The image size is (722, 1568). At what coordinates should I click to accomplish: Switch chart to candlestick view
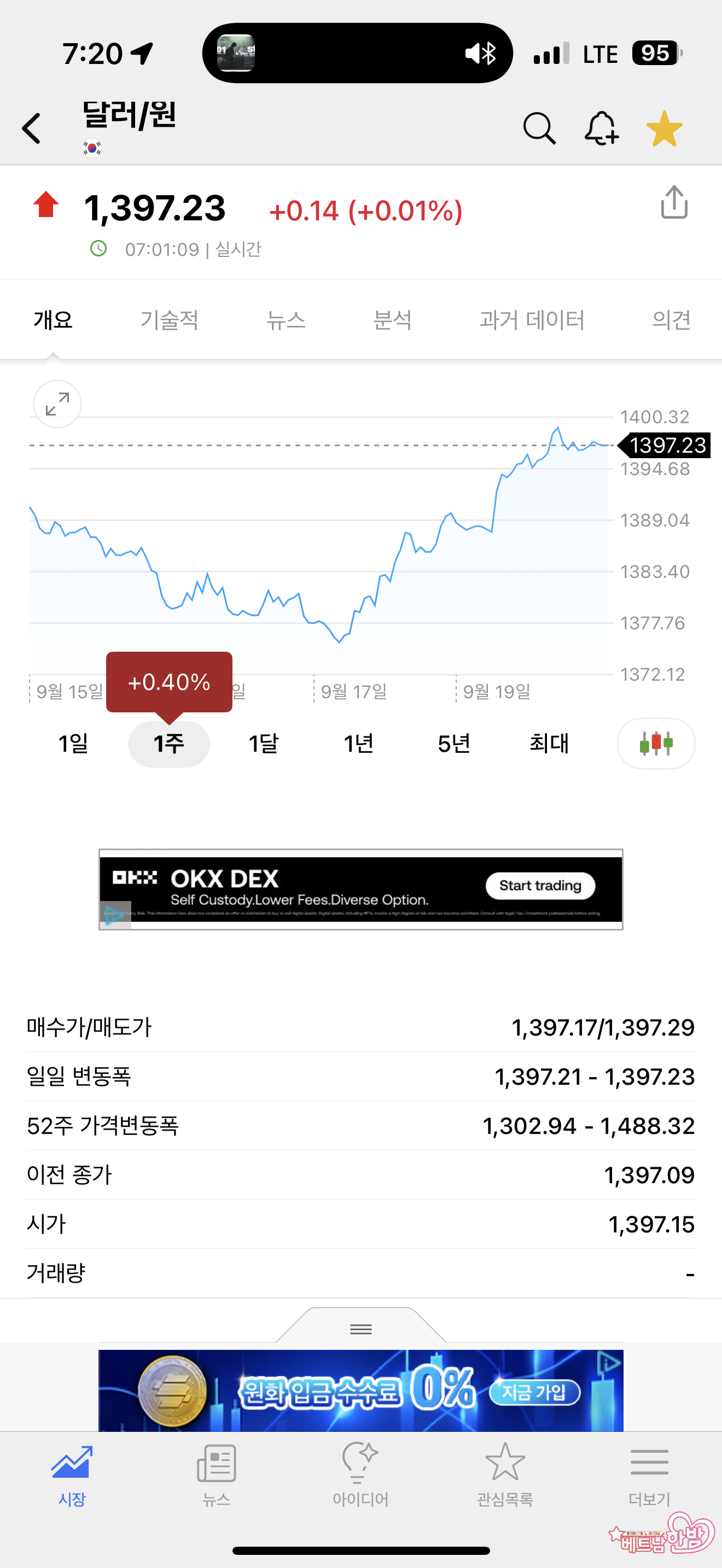click(656, 743)
